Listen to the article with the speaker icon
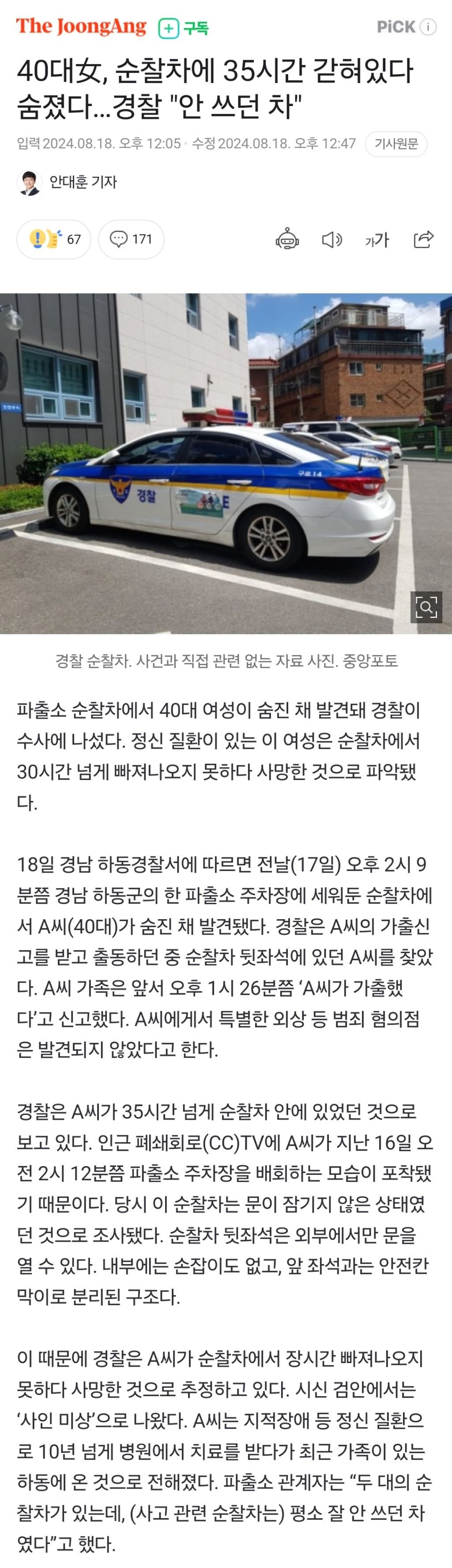This screenshot has width=452, height=1568. 331,239
